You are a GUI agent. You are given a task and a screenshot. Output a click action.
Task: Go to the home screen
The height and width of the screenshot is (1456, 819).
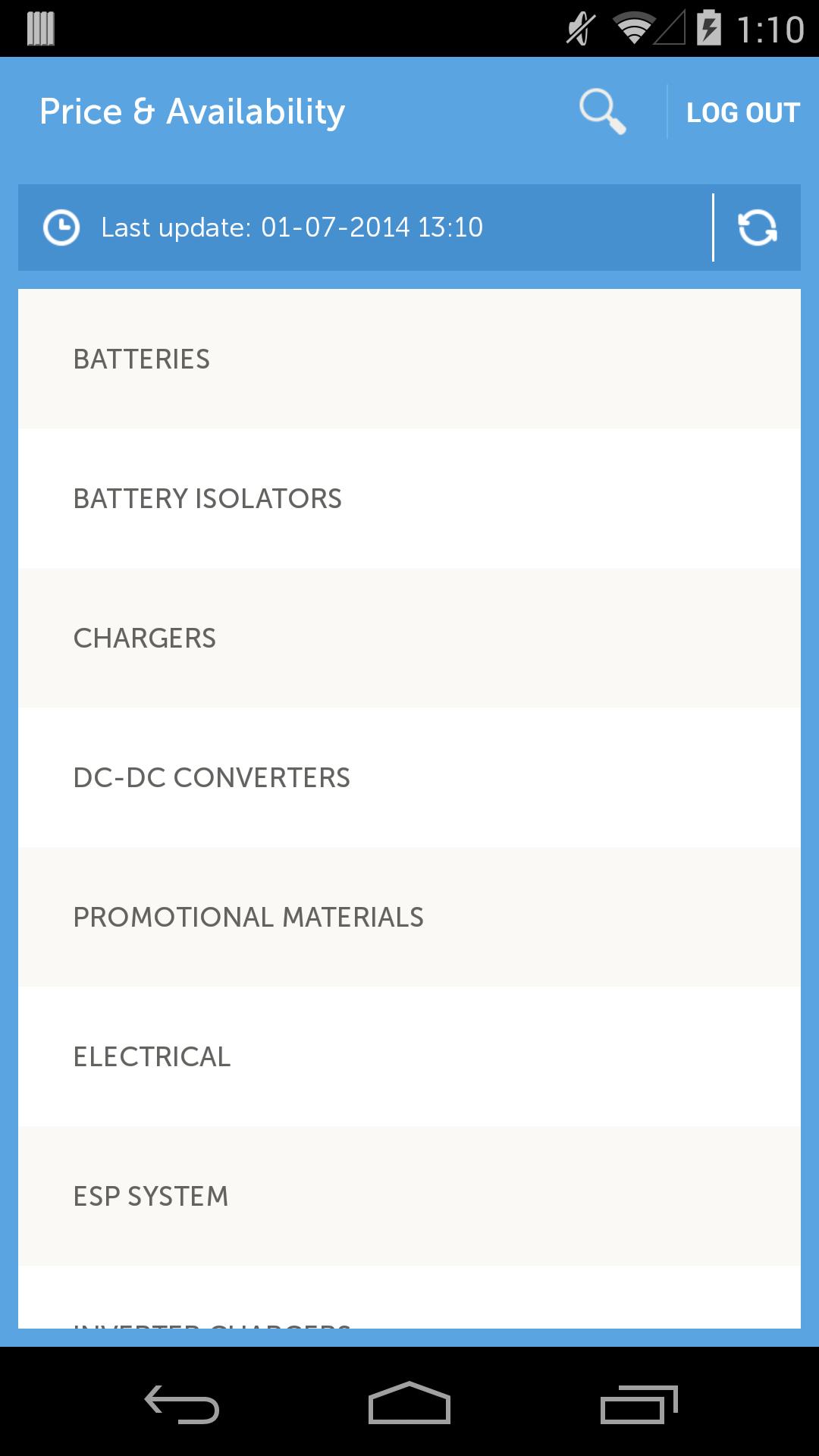(409, 1404)
